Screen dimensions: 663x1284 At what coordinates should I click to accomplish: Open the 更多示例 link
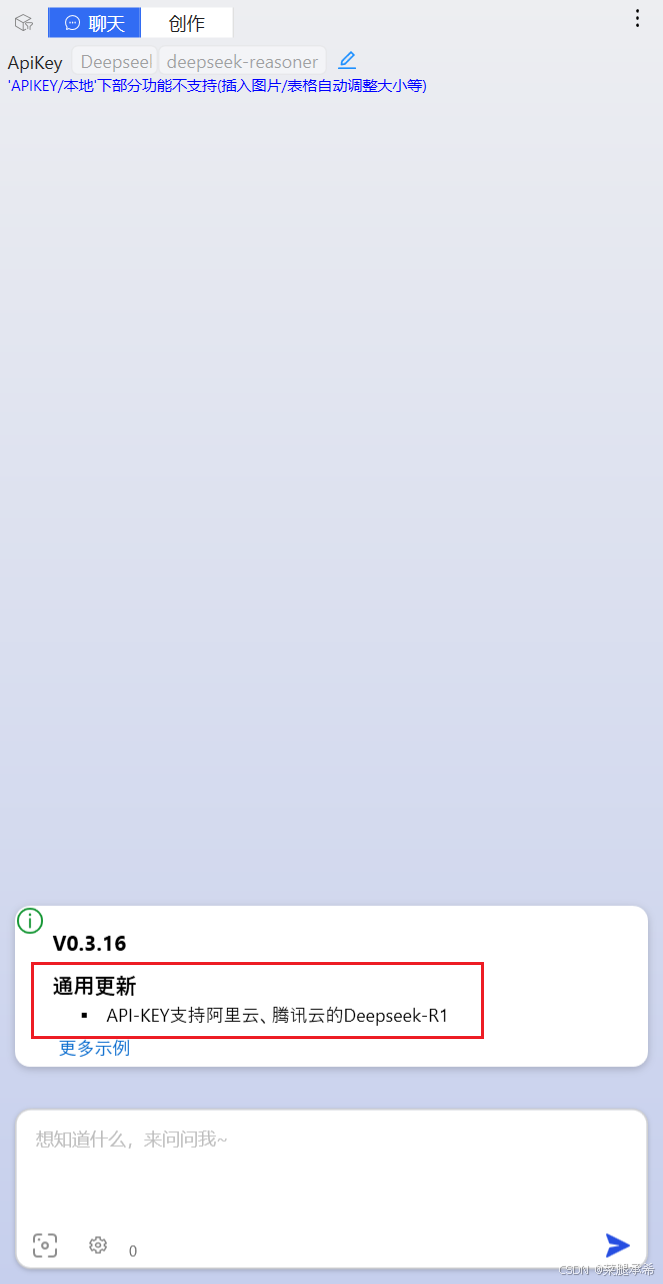94,1048
